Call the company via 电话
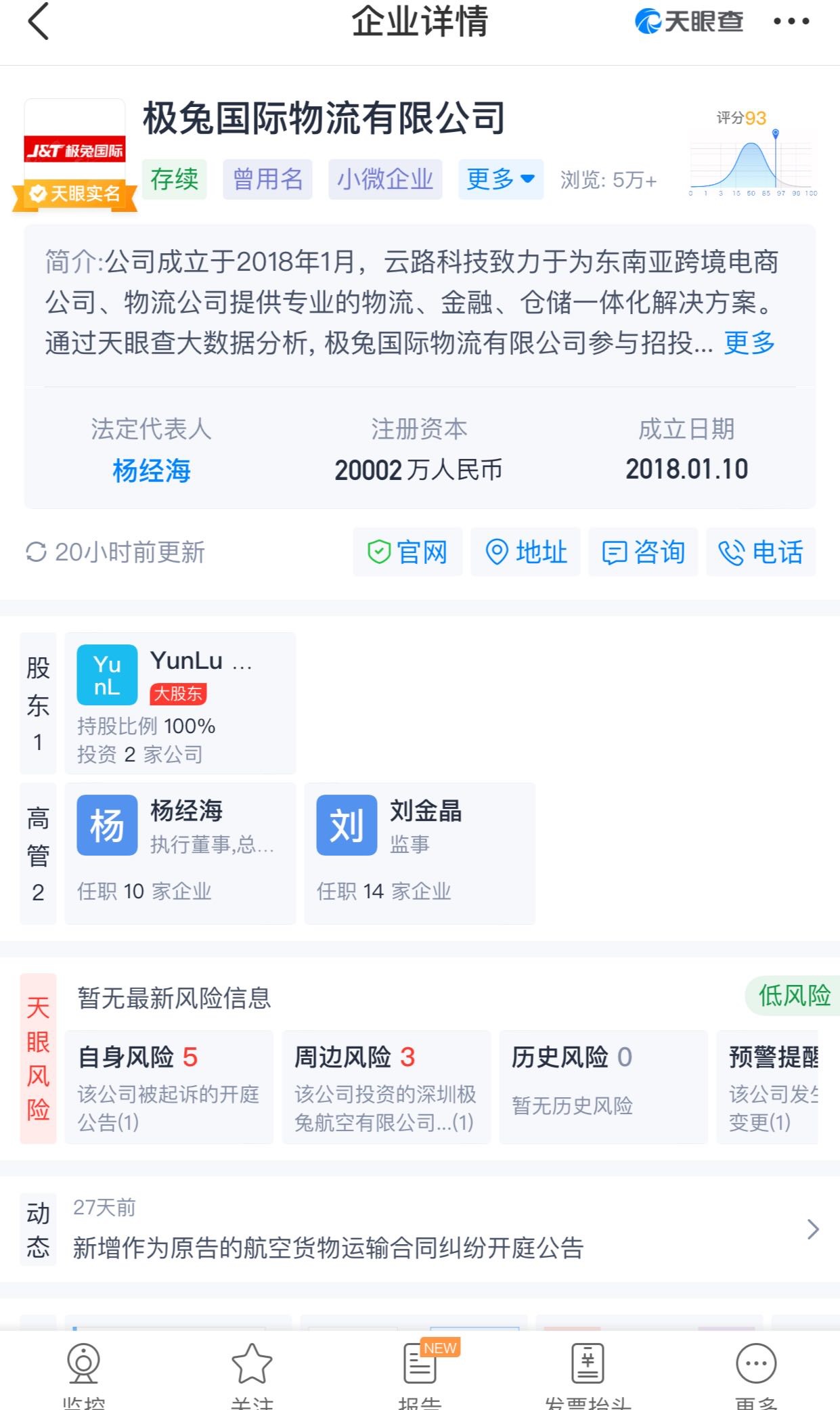 pyautogui.click(x=761, y=552)
